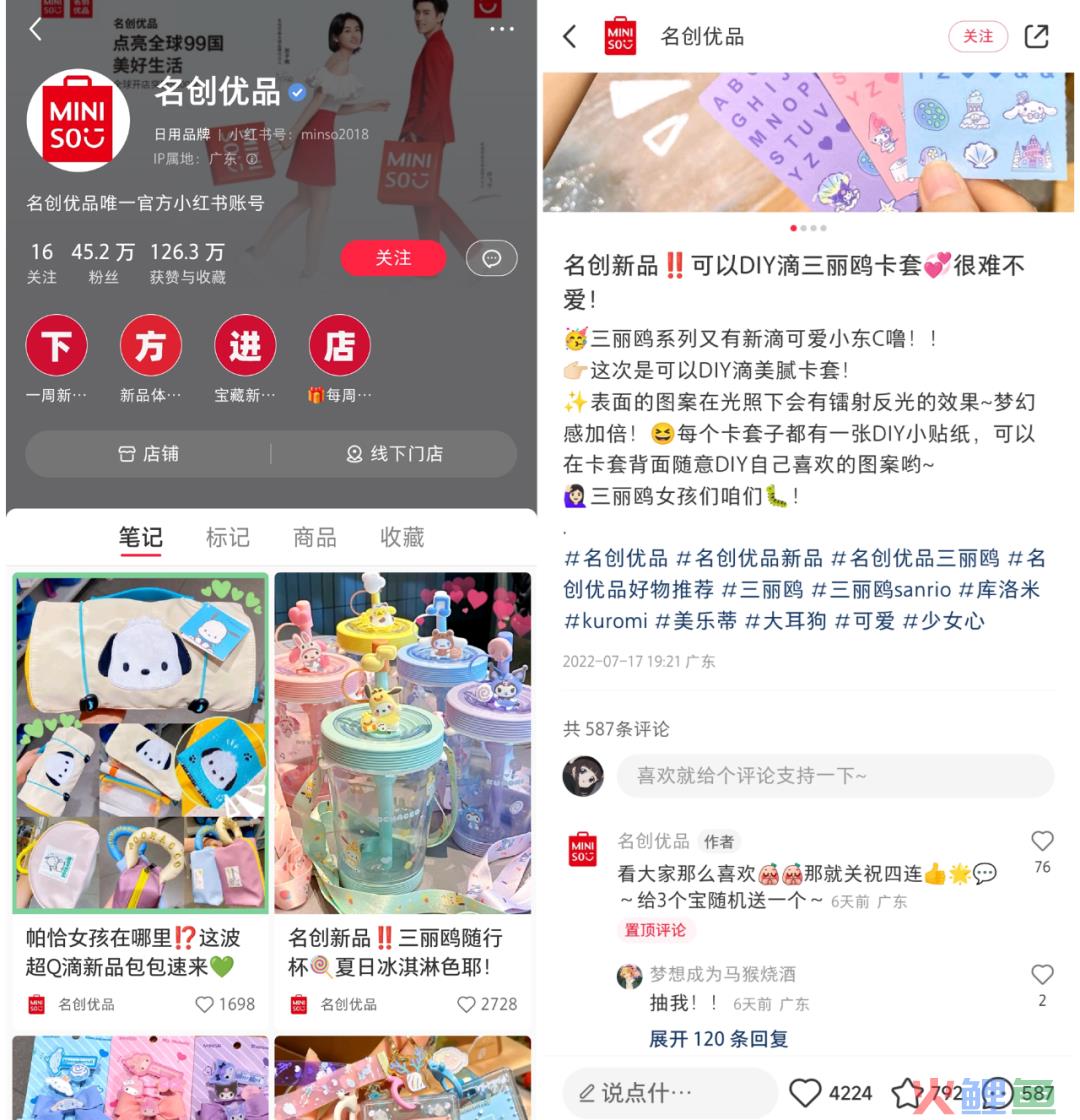Open the message bubble icon beside 关注

click(x=491, y=258)
